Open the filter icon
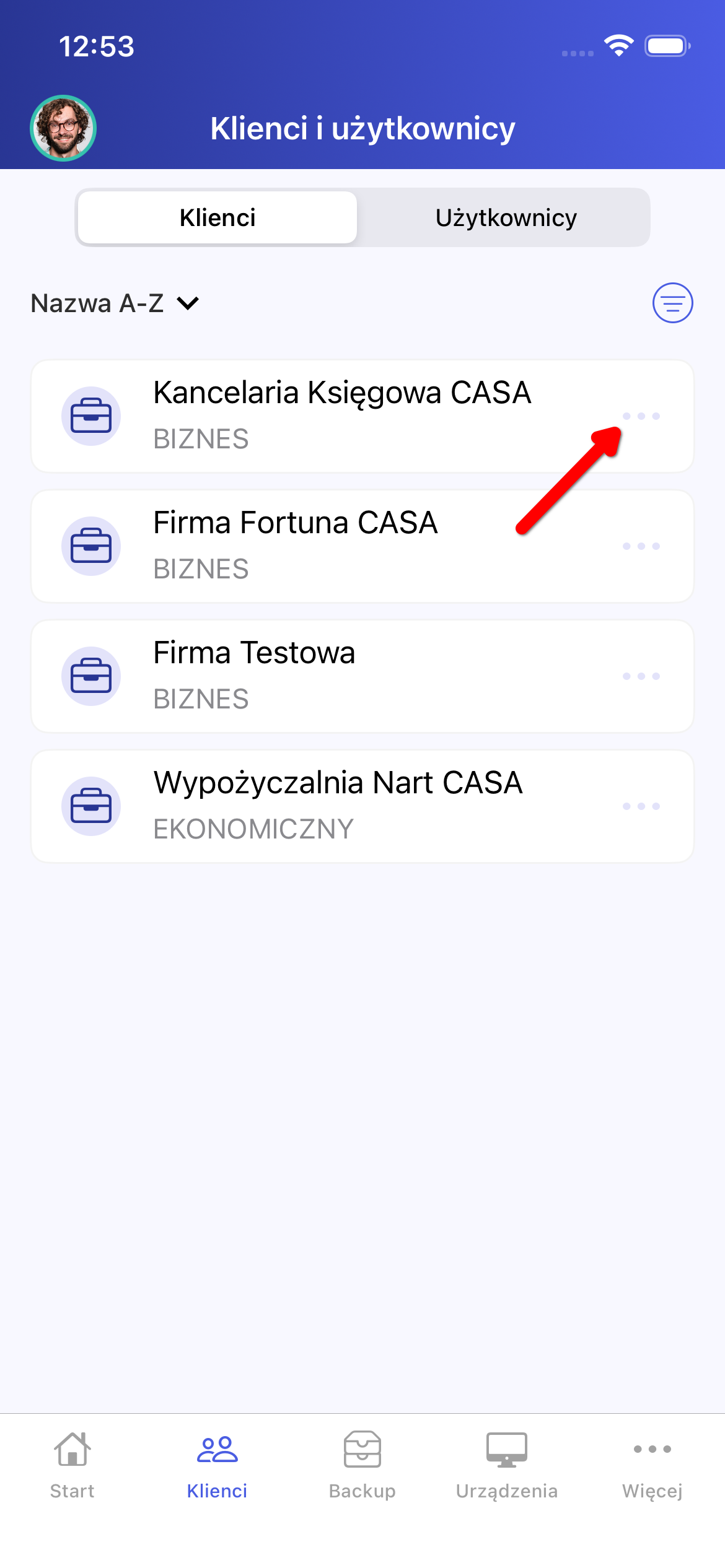Image resolution: width=725 pixels, height=1568 pixels. (x=672, y=303)
